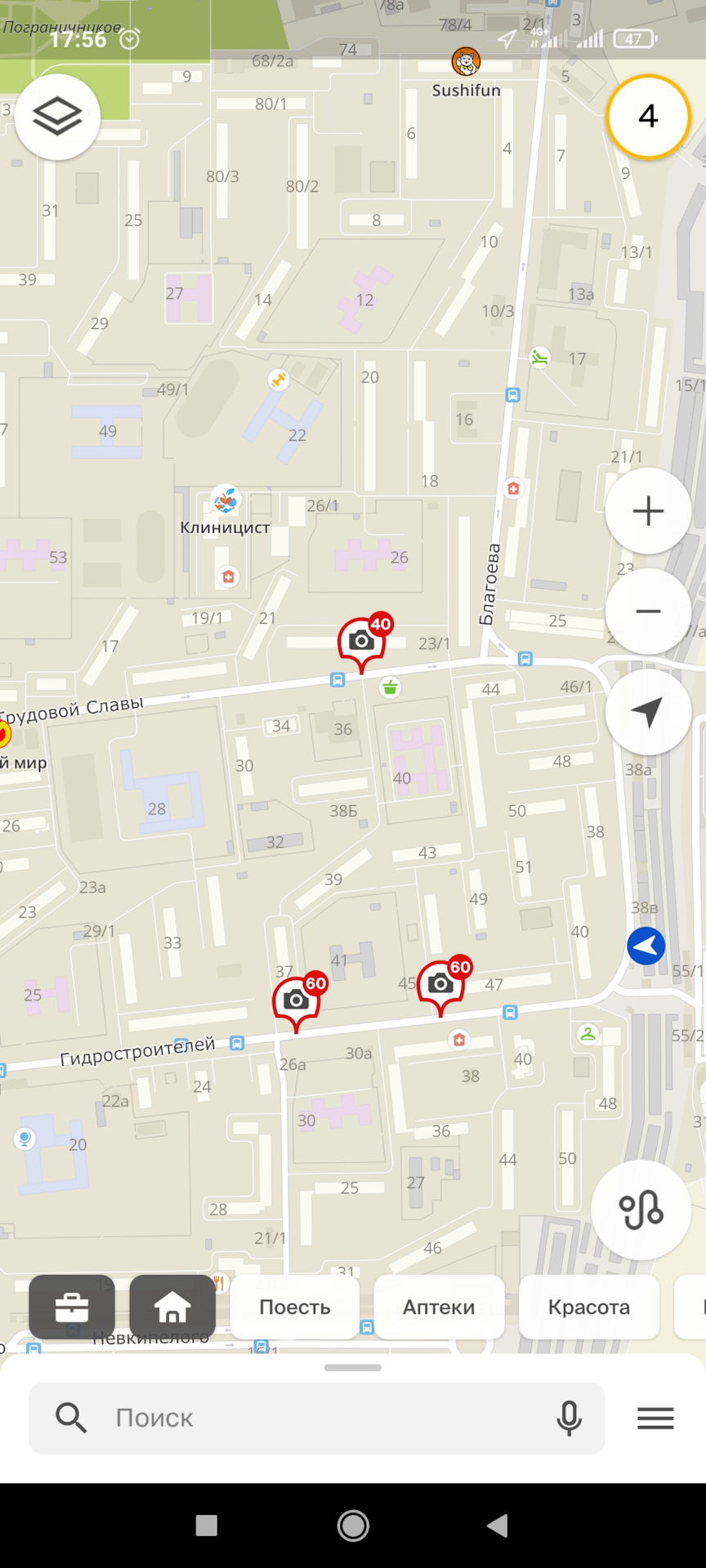
Task: Choose the Красота category chip
Action: (588, 1307)
